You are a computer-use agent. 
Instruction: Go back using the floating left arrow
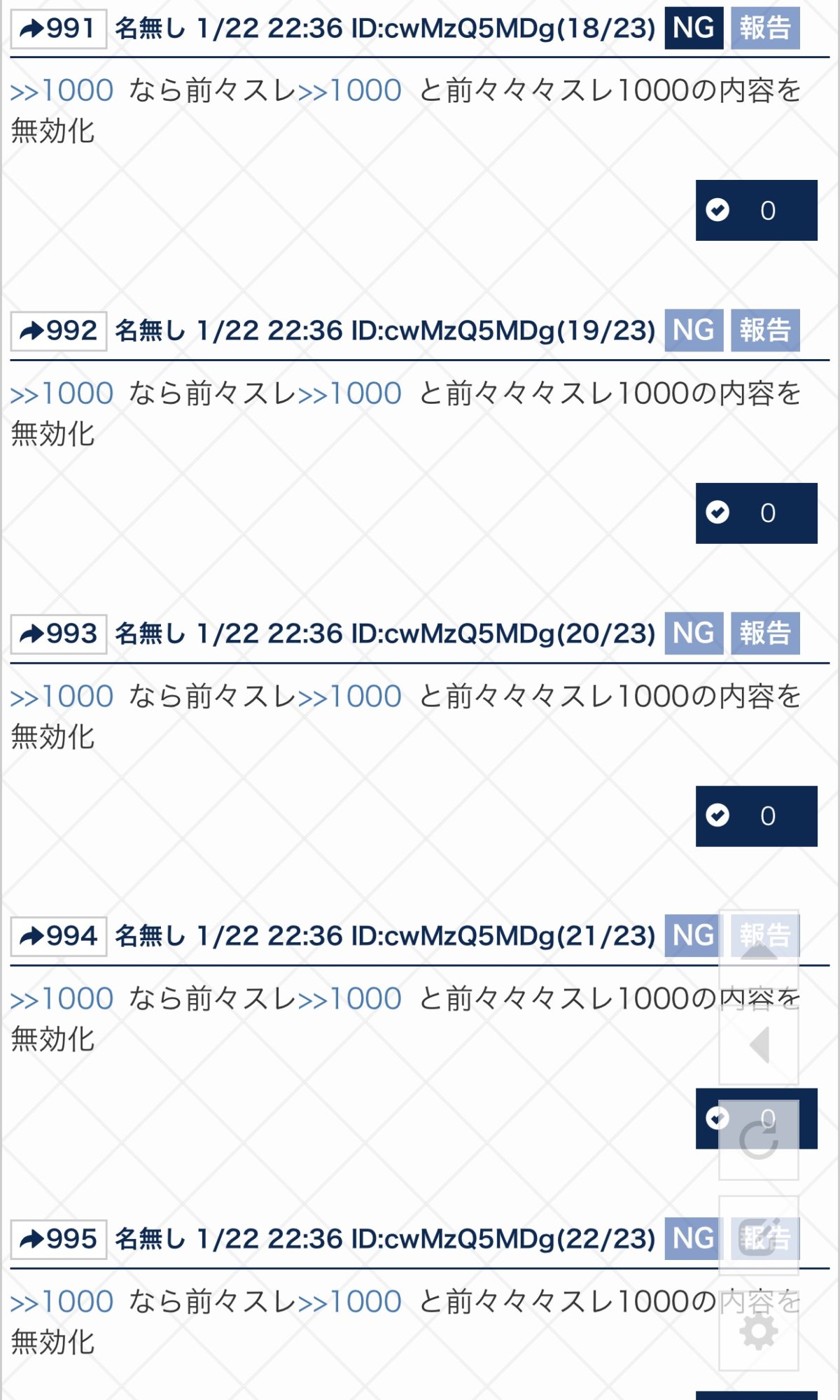coord(759,1045)
